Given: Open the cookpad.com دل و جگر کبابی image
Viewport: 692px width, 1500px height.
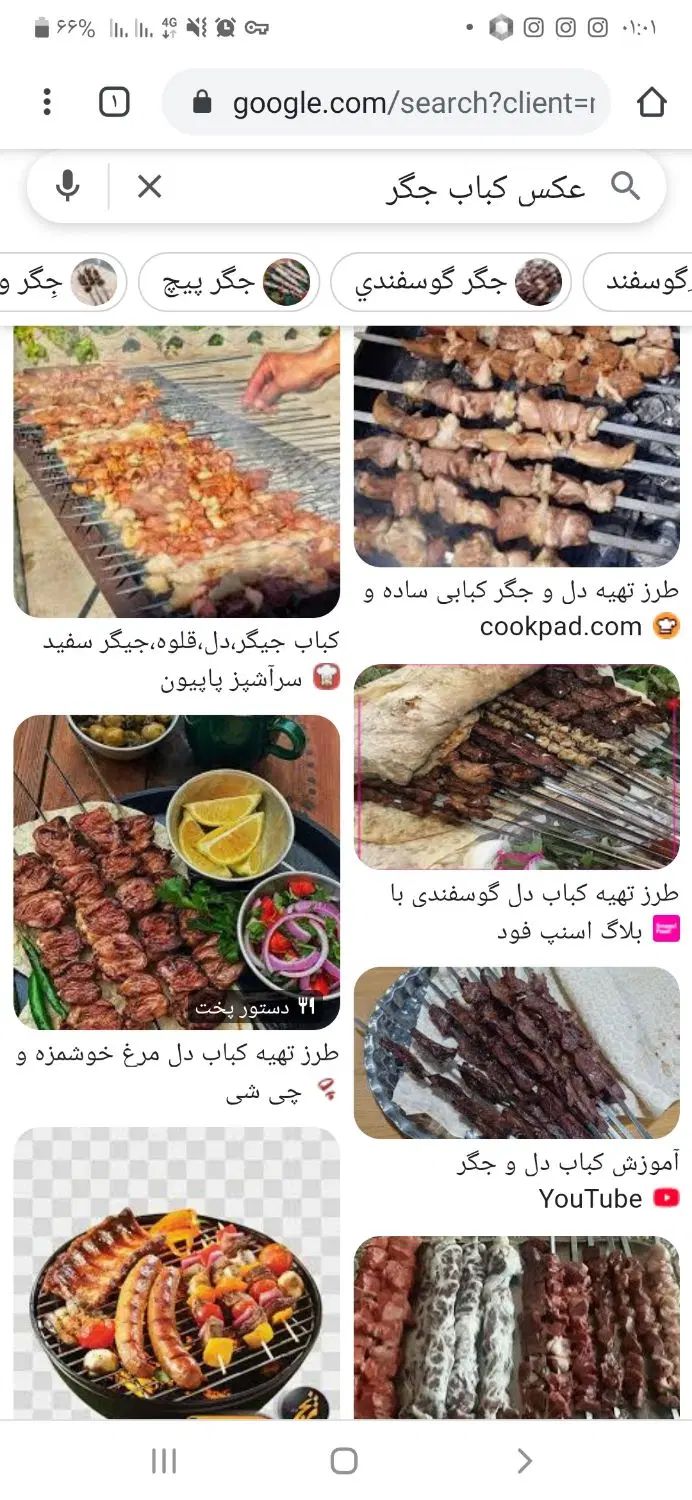Looking at the screenshot, I should (x=516, y=447).
